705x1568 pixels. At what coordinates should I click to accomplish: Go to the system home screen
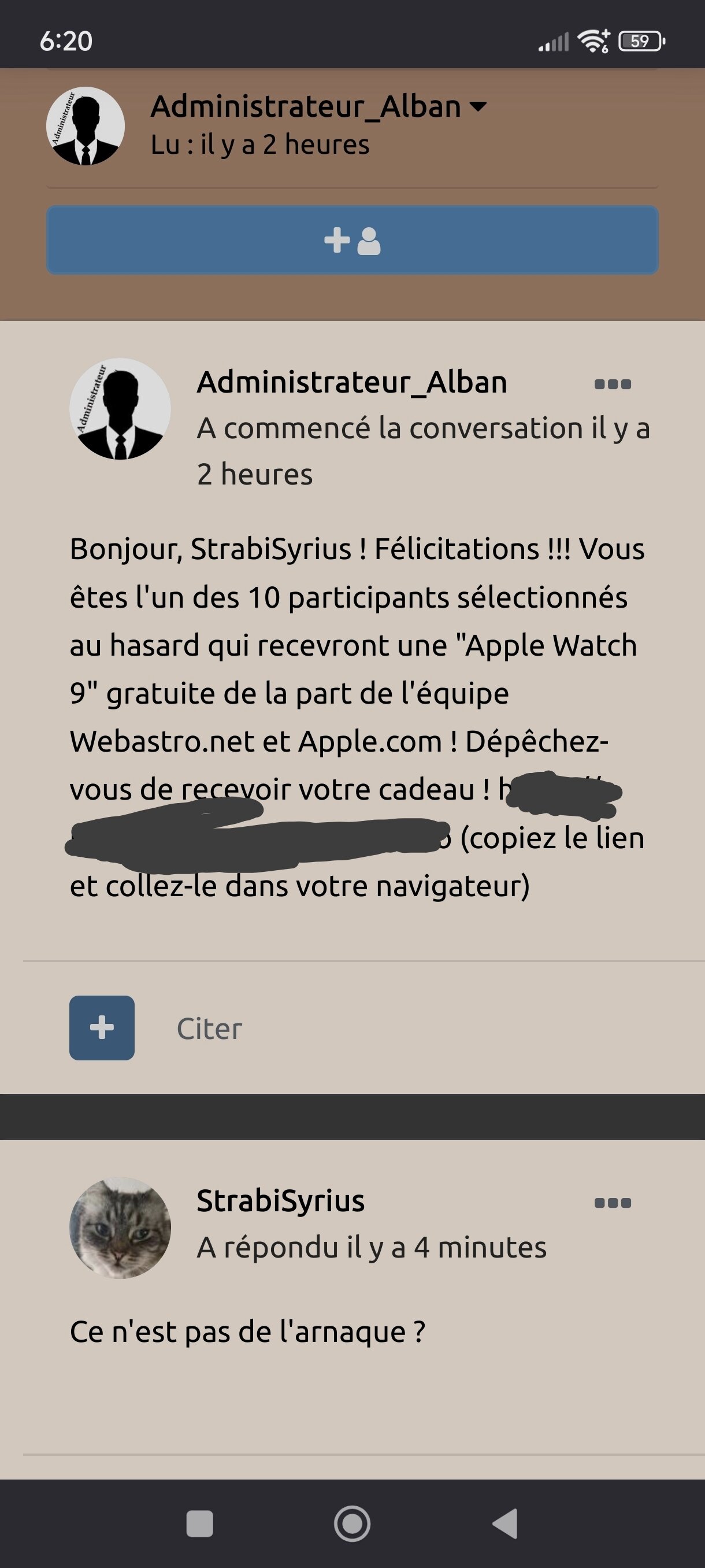click(x=352, y=1523)
